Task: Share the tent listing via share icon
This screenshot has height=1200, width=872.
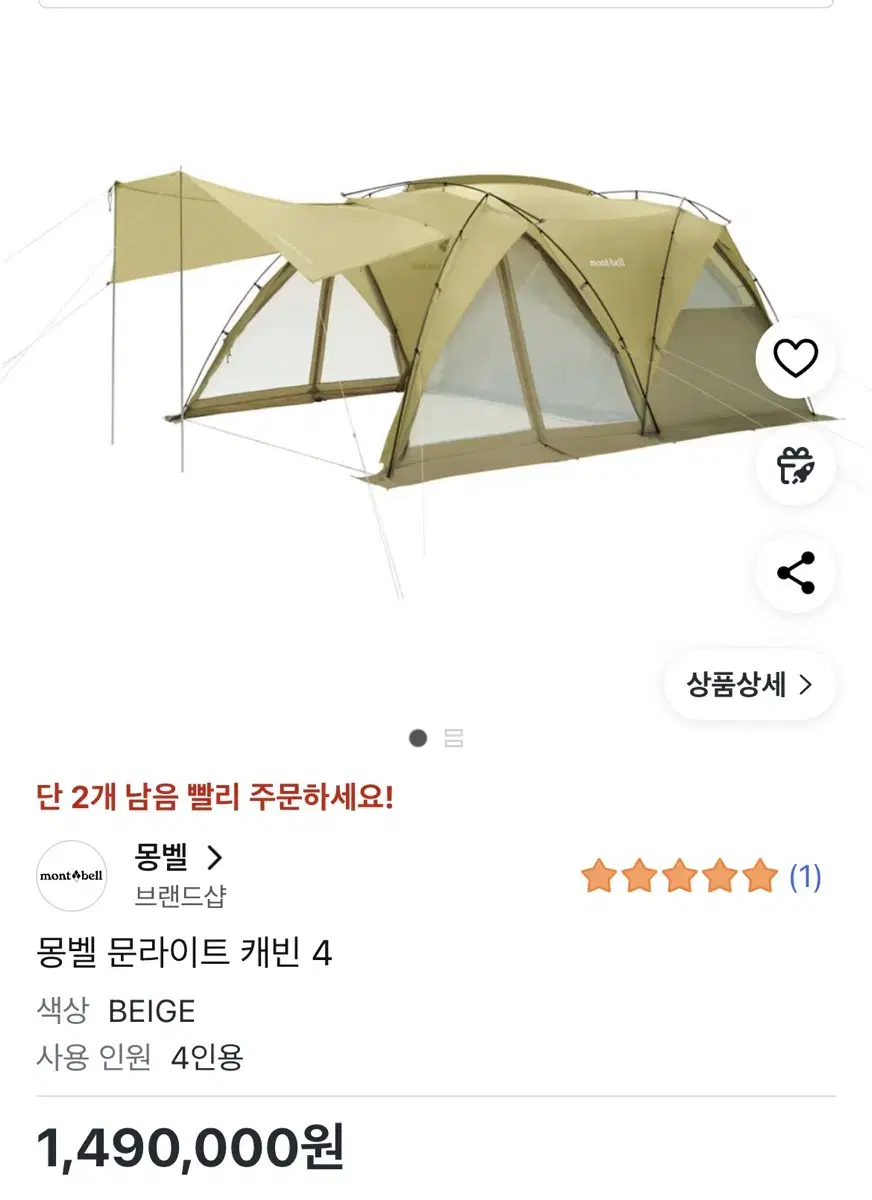Action: (x=795, y=570)
